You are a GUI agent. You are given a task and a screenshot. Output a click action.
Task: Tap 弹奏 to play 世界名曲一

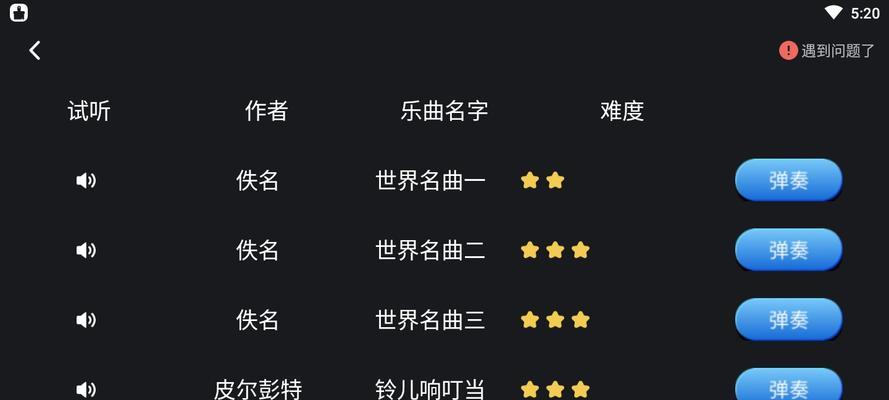[788, 181]
